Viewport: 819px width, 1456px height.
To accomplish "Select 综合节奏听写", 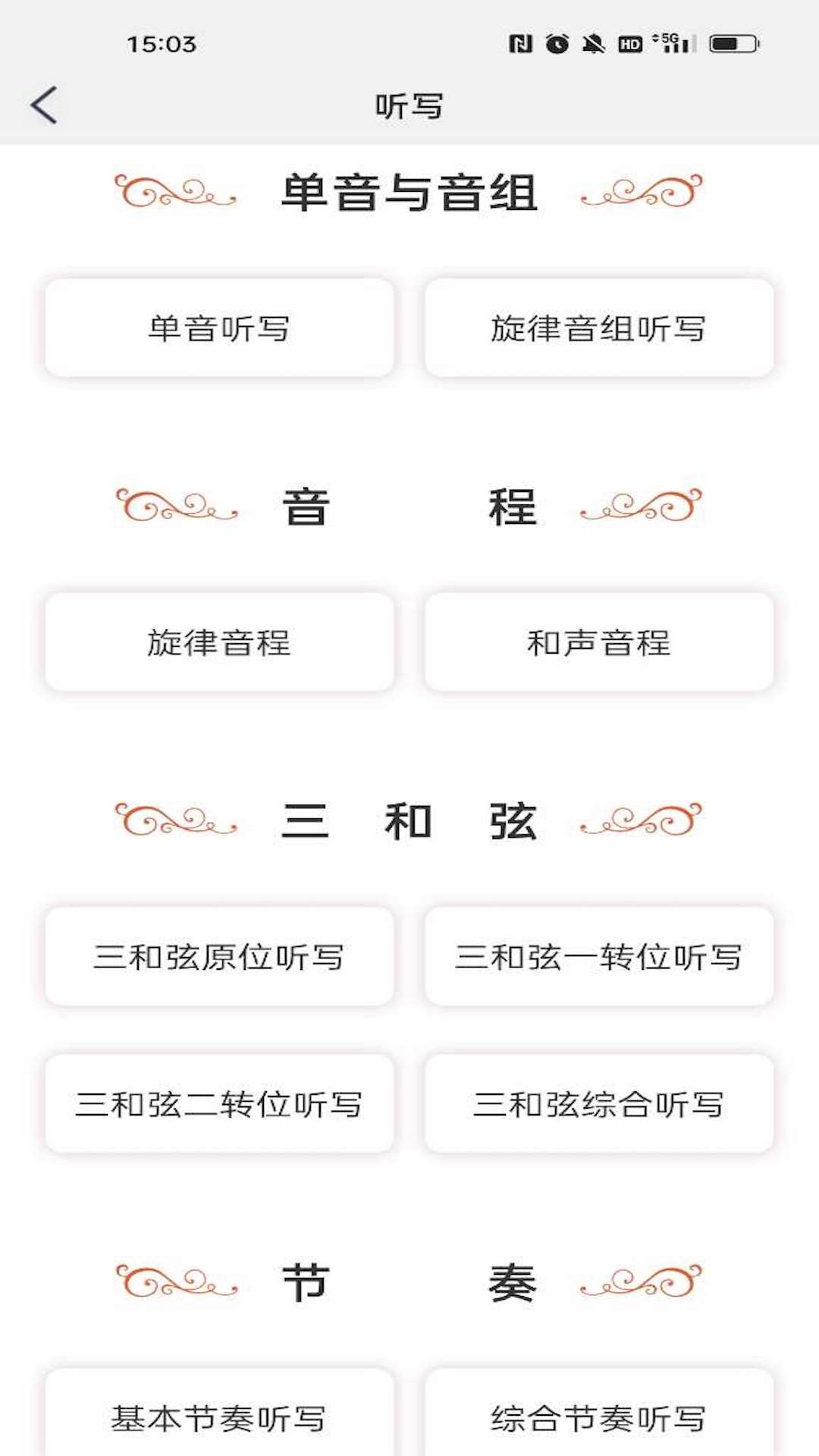I will [x=598, y=1417].
